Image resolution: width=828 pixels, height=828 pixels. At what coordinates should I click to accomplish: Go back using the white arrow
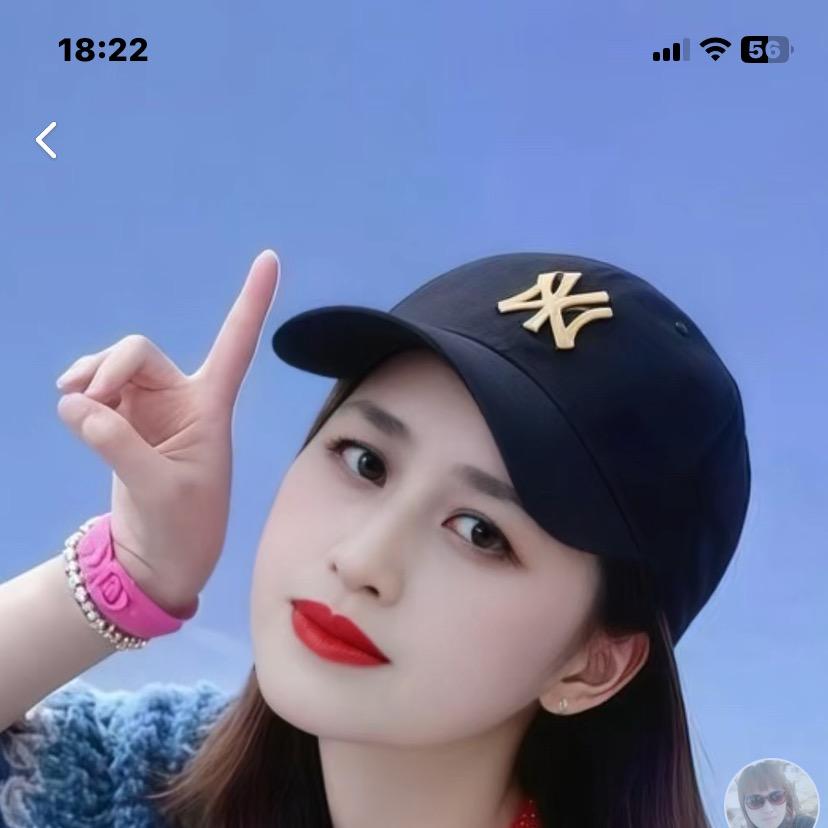coord(46,141)
